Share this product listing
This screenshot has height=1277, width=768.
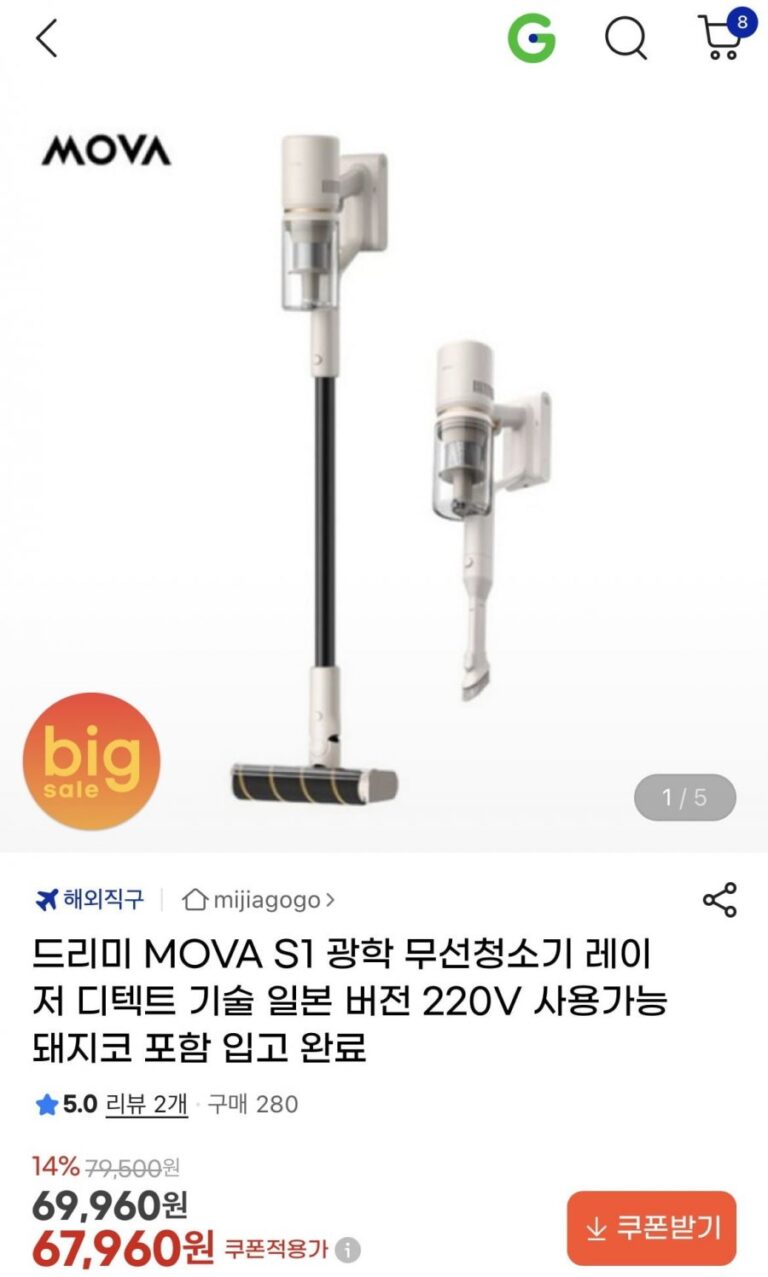(720, 899)
